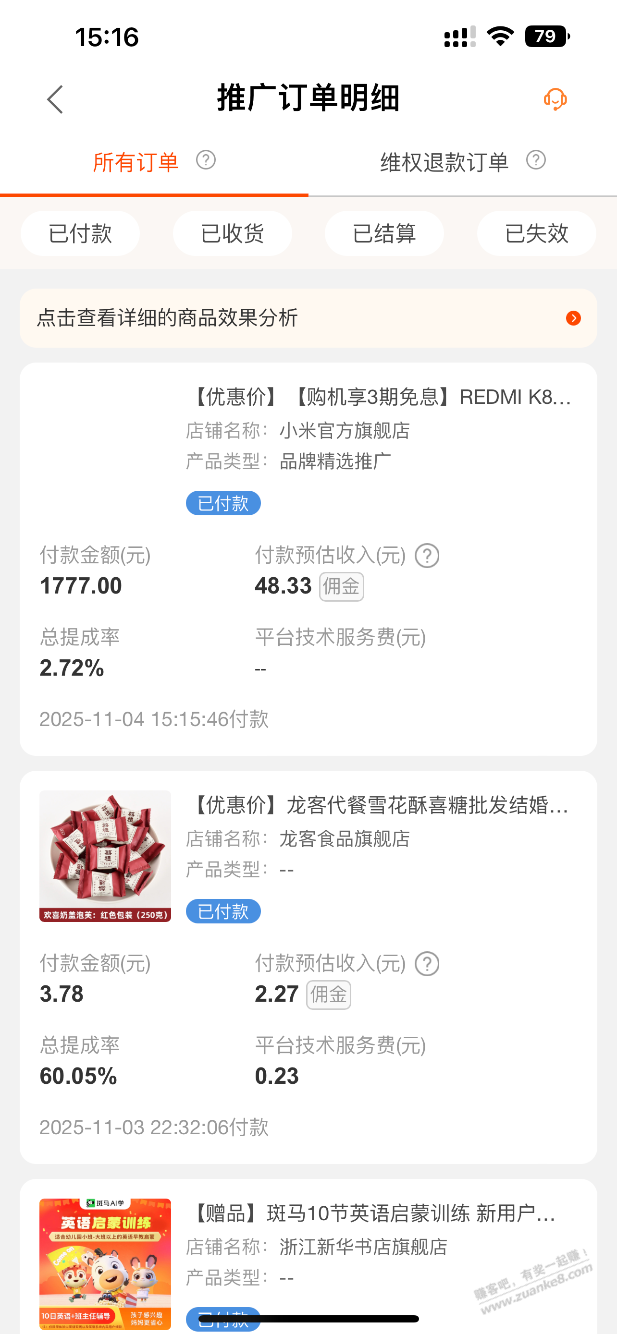Switch to the 维权退款订单 tab

pyautogui.click(x=444, y=162)
